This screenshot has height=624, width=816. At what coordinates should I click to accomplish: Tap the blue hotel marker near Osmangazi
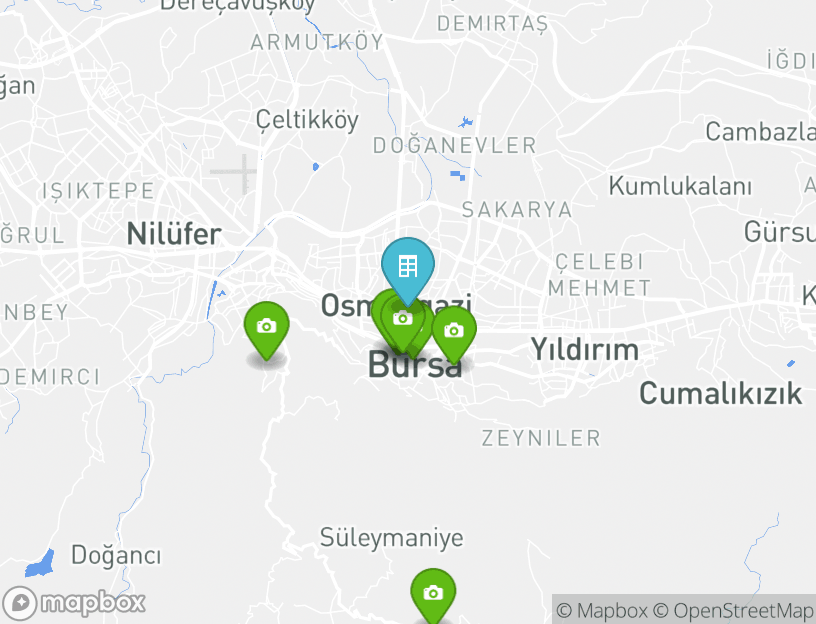(x=408, y=267)
